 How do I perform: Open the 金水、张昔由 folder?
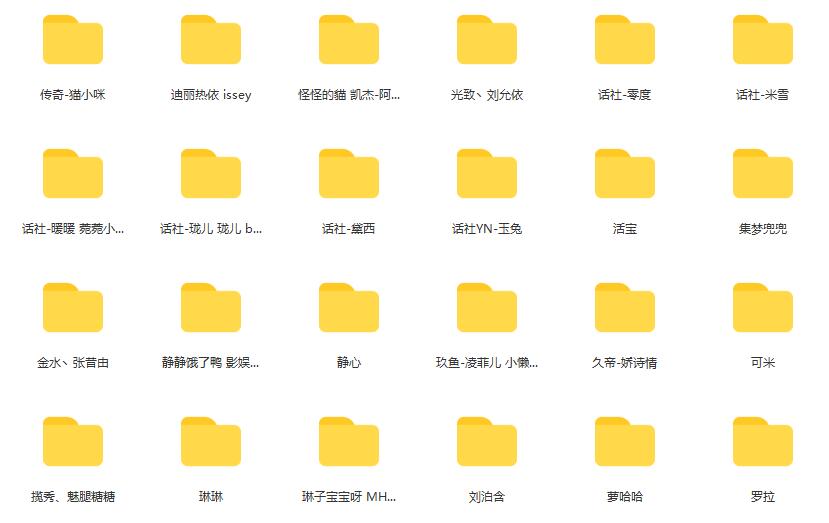click(73, 310)
